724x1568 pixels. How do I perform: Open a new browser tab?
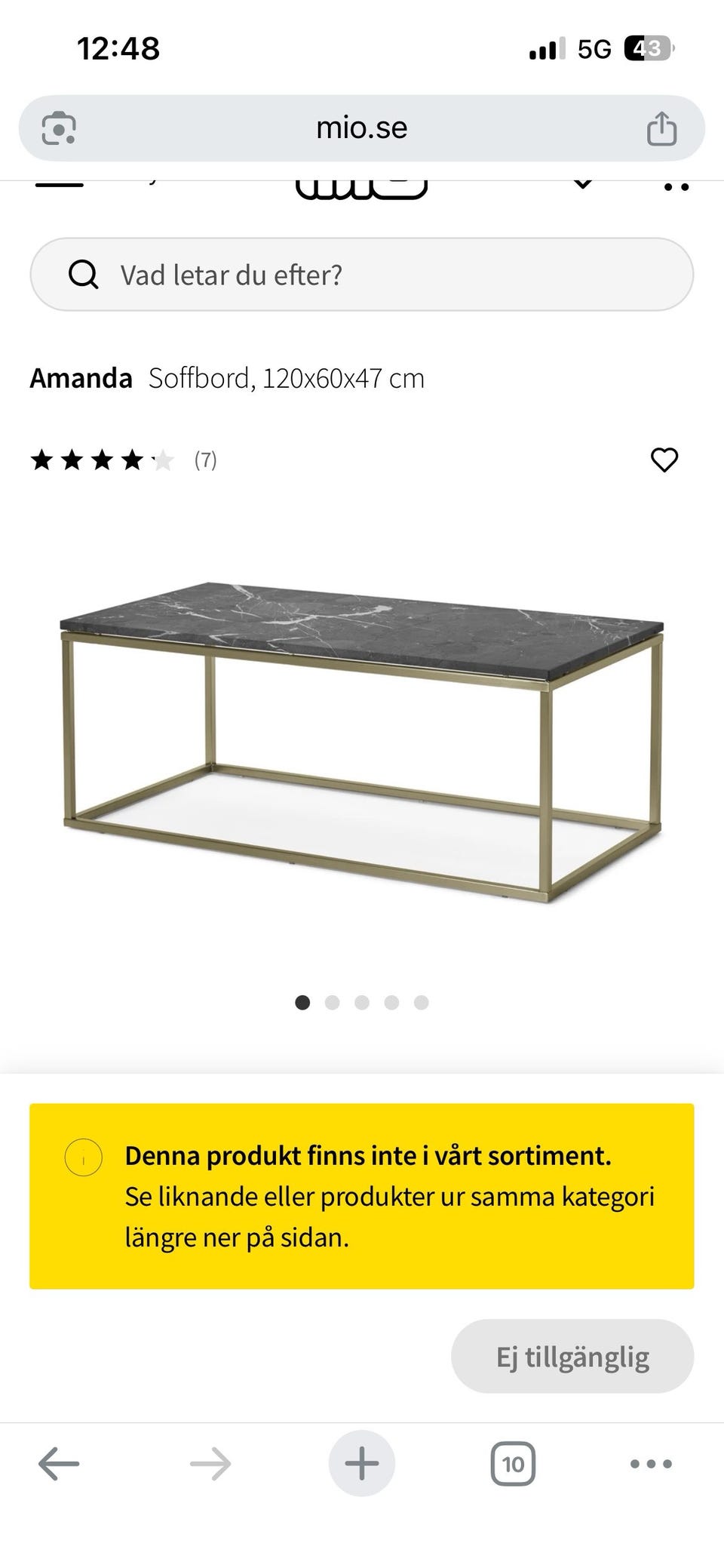pyautogui.click(x=362, y=1463)
